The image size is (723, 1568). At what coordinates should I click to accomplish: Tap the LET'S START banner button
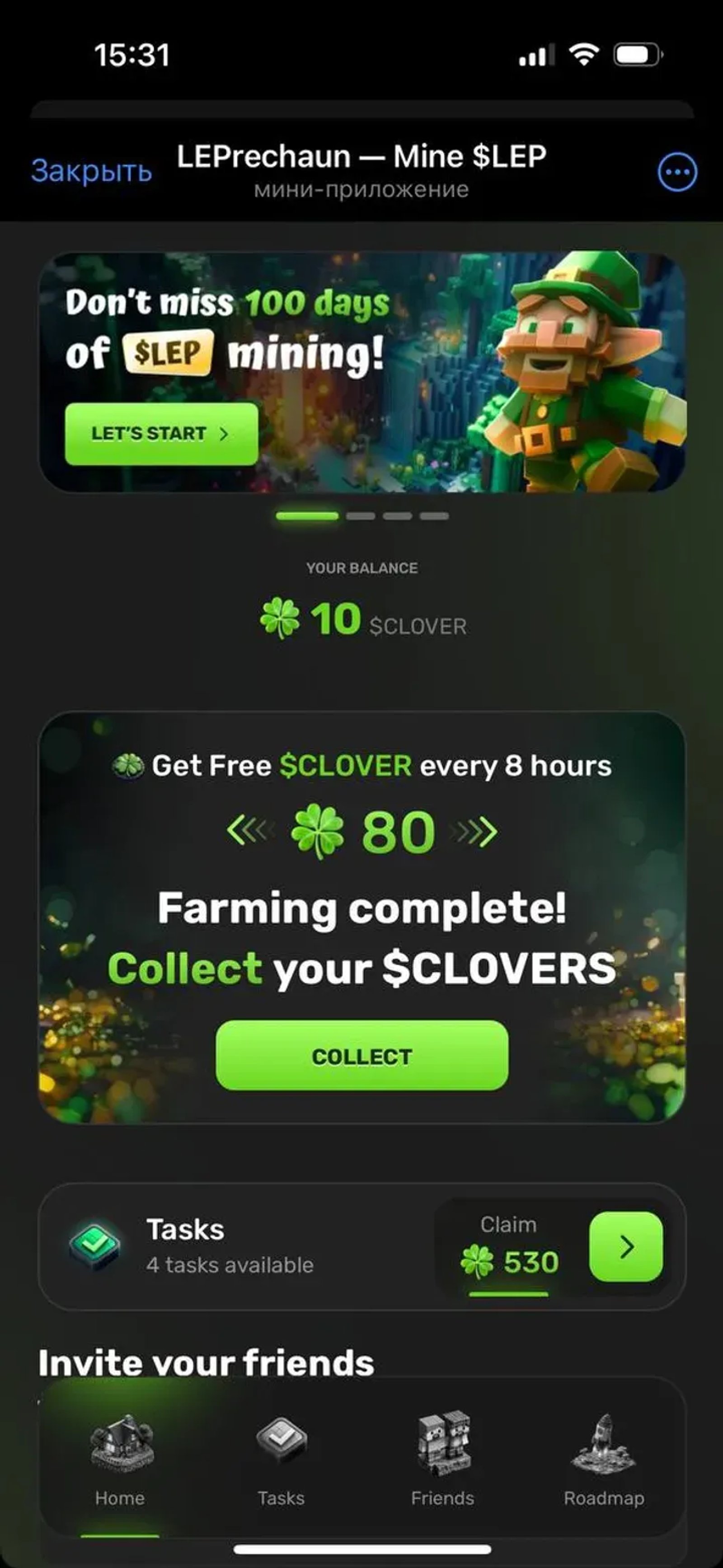[x=161, y=433]
